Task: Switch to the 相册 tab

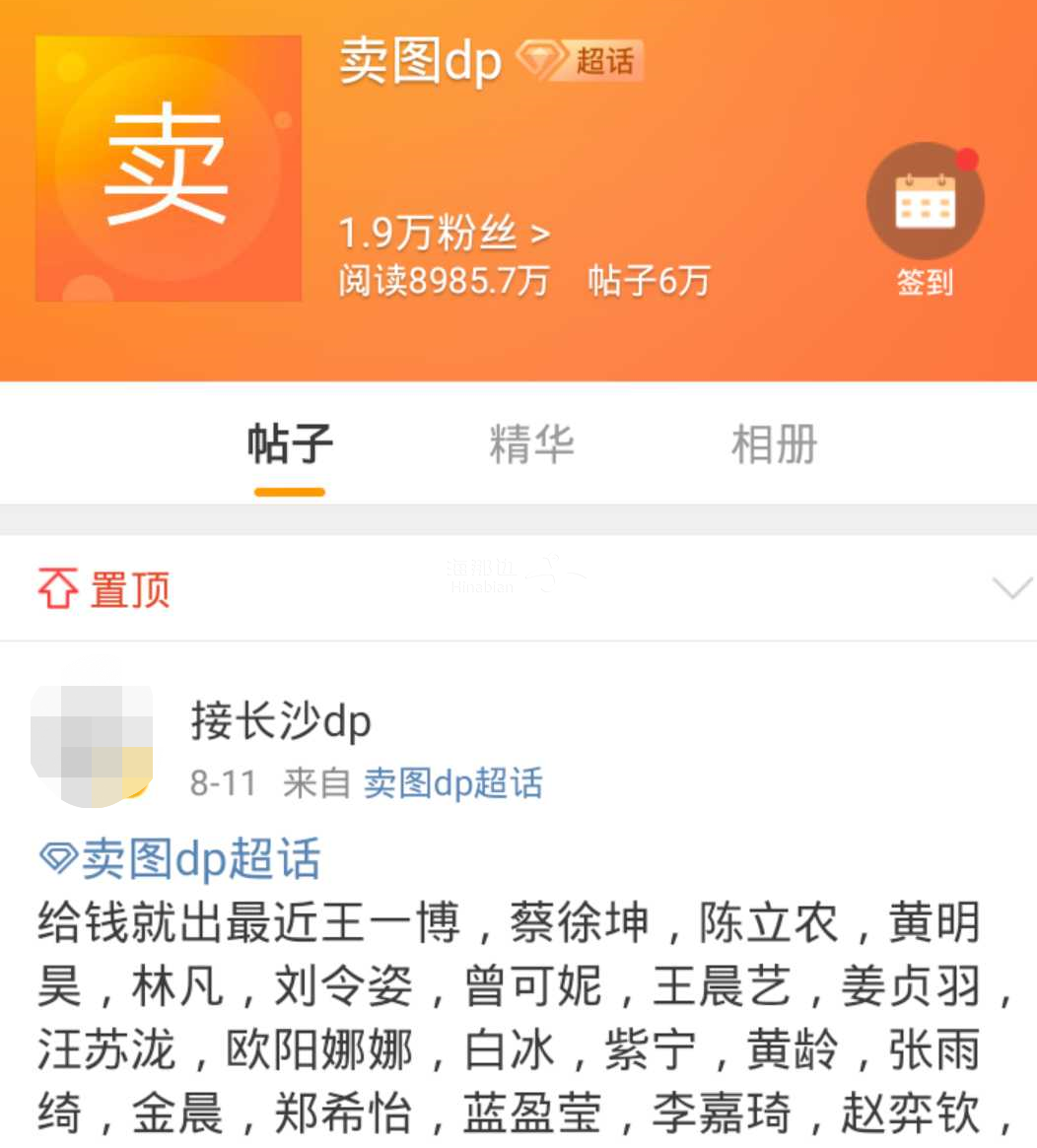Action: 774,444
